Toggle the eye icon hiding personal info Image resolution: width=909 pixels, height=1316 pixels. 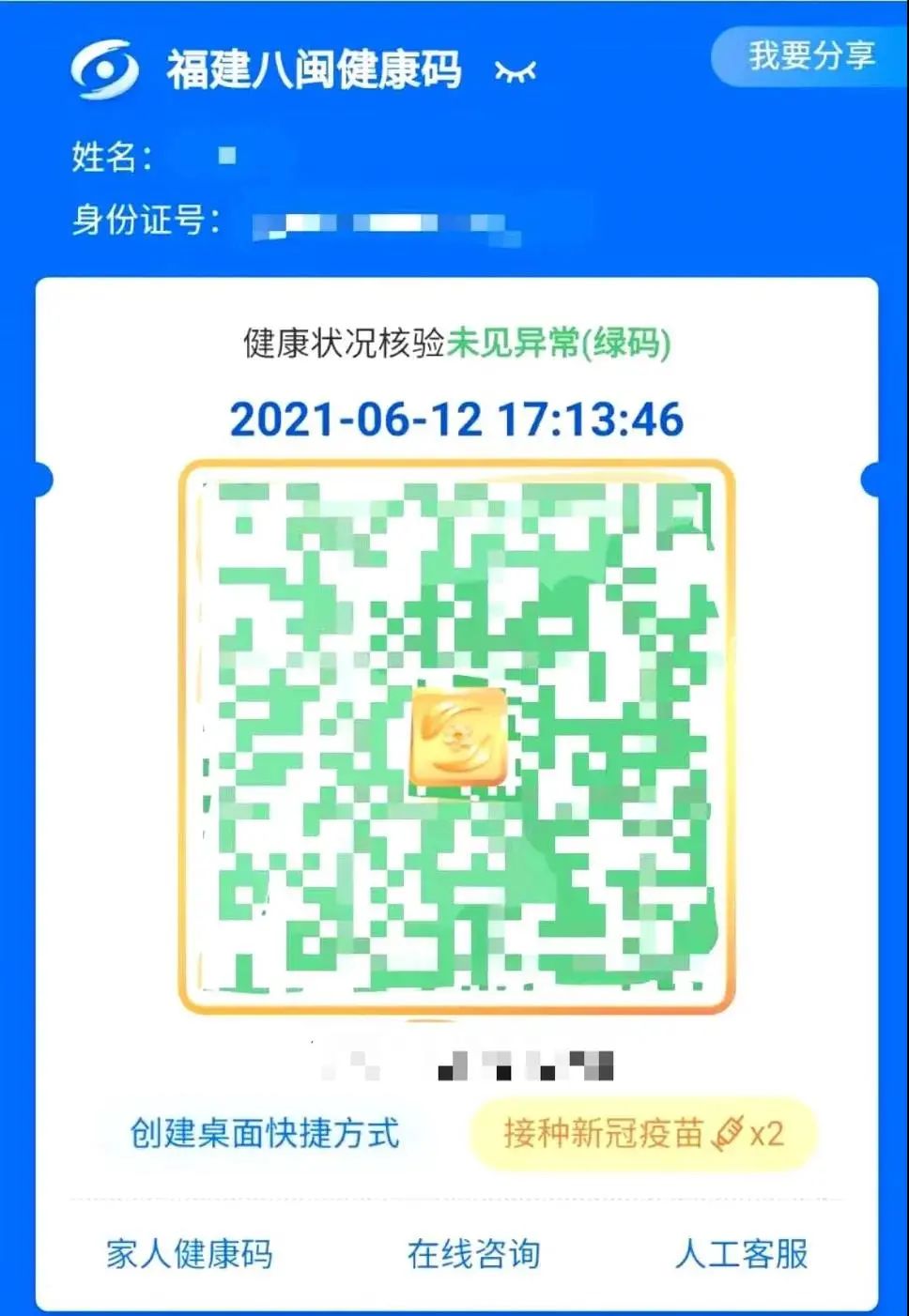pyautogui.click(x=515, y=71)
